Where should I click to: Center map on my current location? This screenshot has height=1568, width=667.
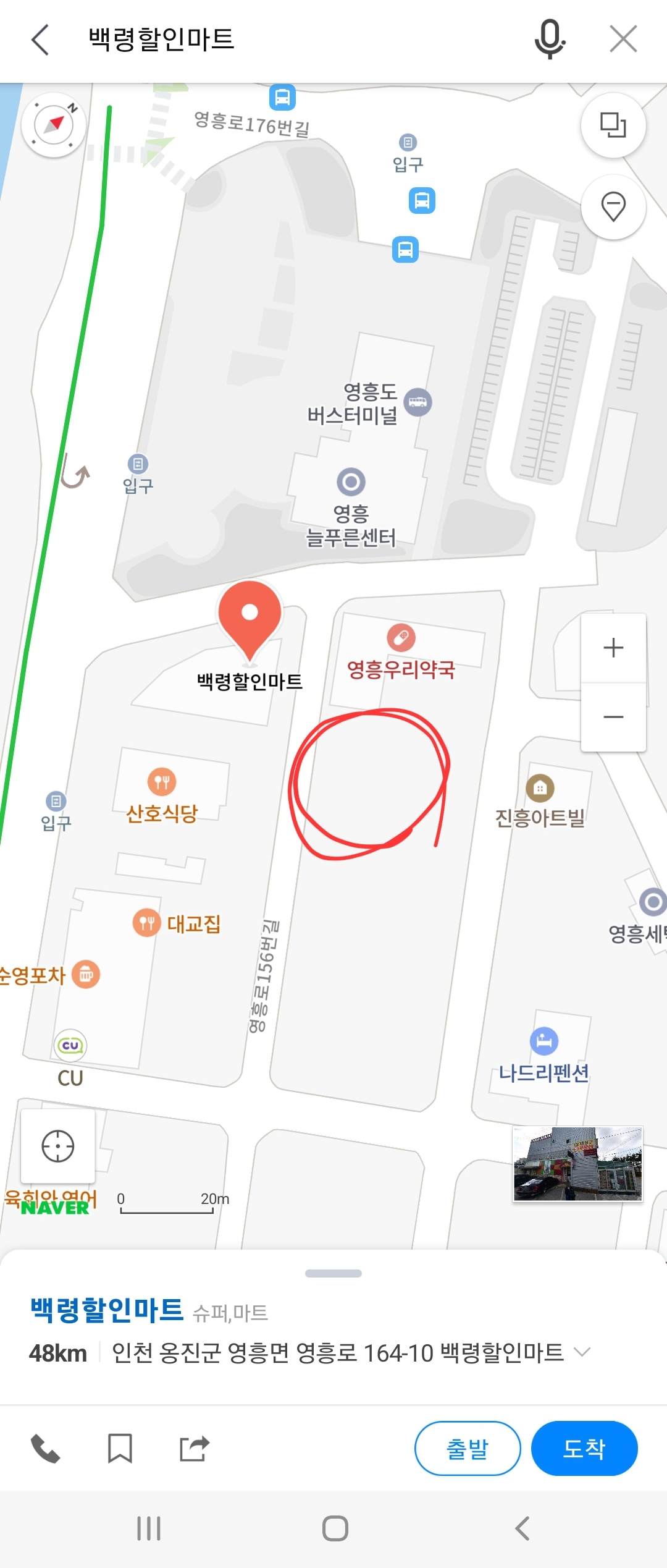coord(58,1146)
